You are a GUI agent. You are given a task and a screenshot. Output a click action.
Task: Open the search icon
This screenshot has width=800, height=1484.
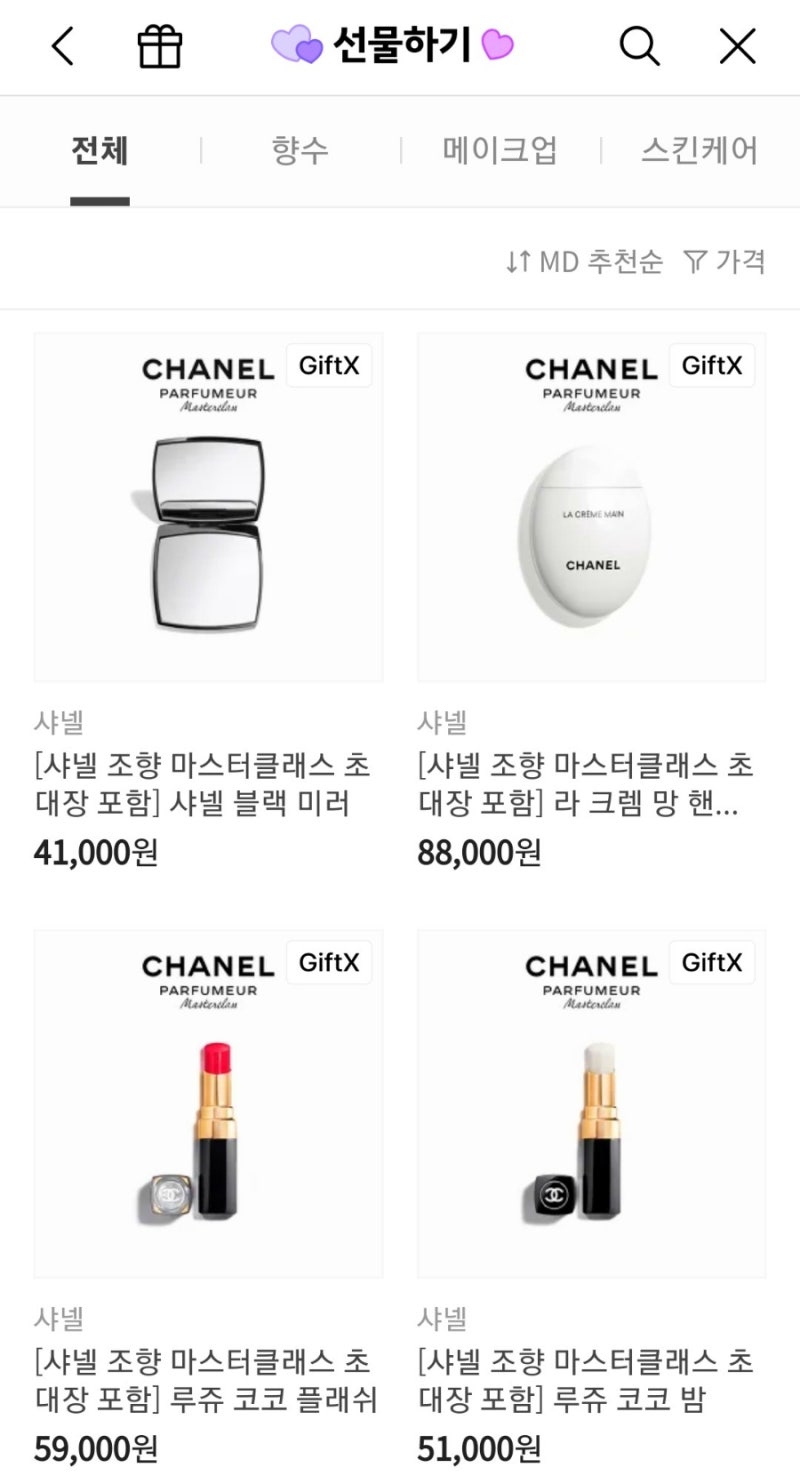(640, 46)
